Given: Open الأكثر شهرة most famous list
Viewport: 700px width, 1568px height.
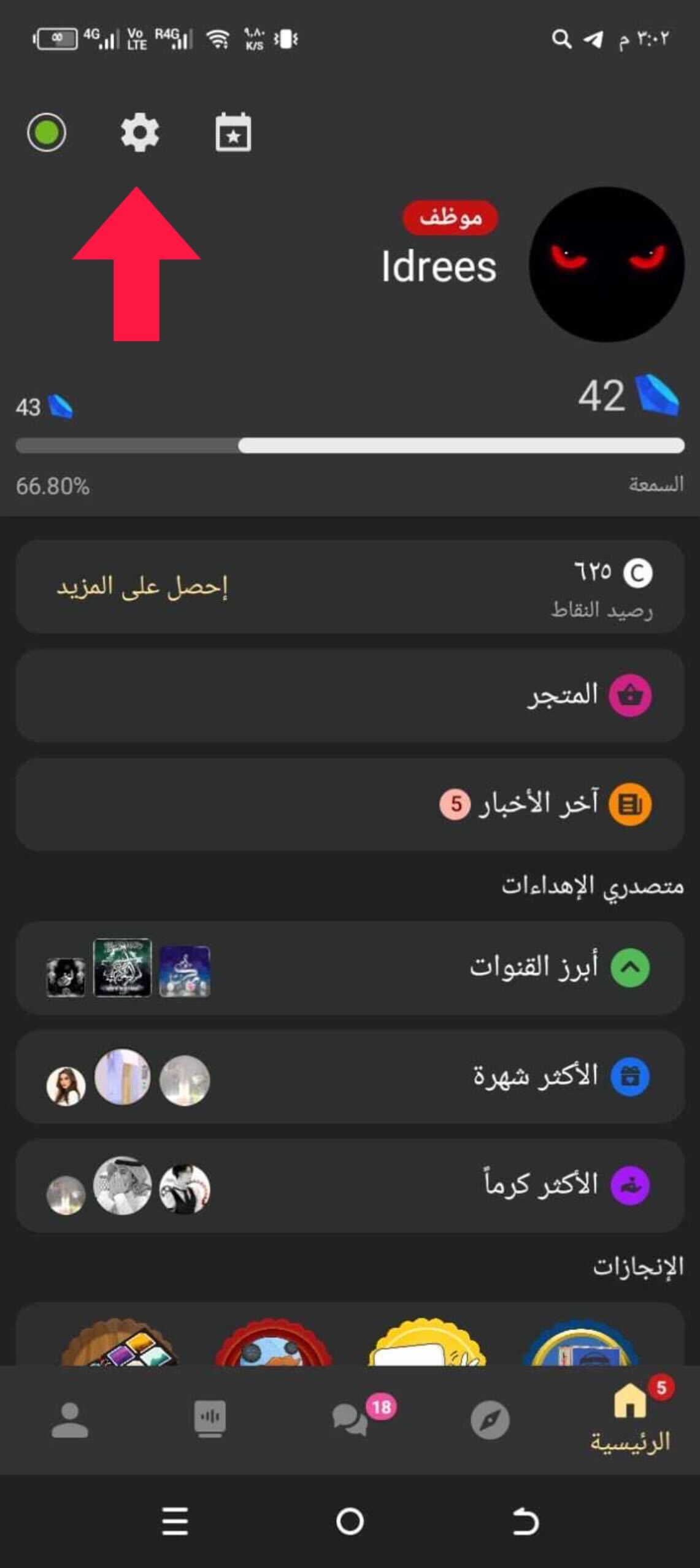Looking at the screenshot, I should pos(350,1076).
